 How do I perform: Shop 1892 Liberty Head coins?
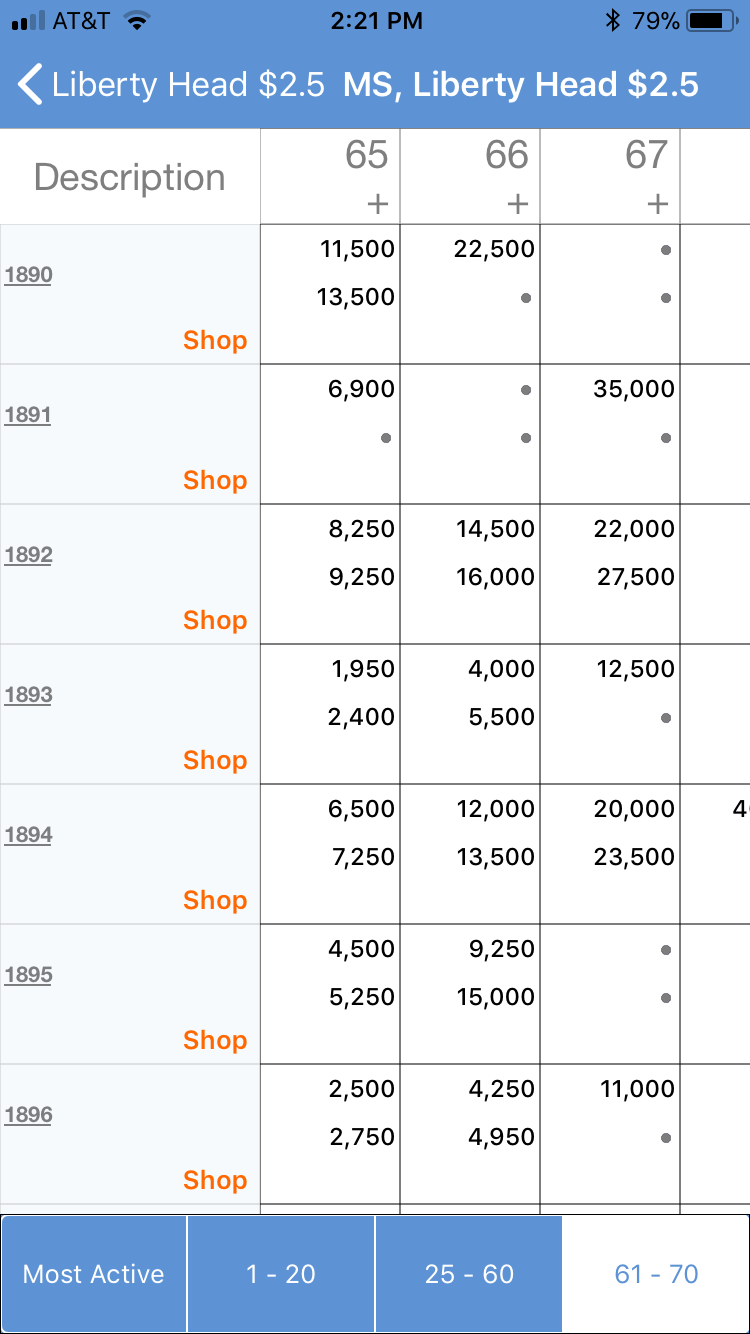click(x=215, y=620)
